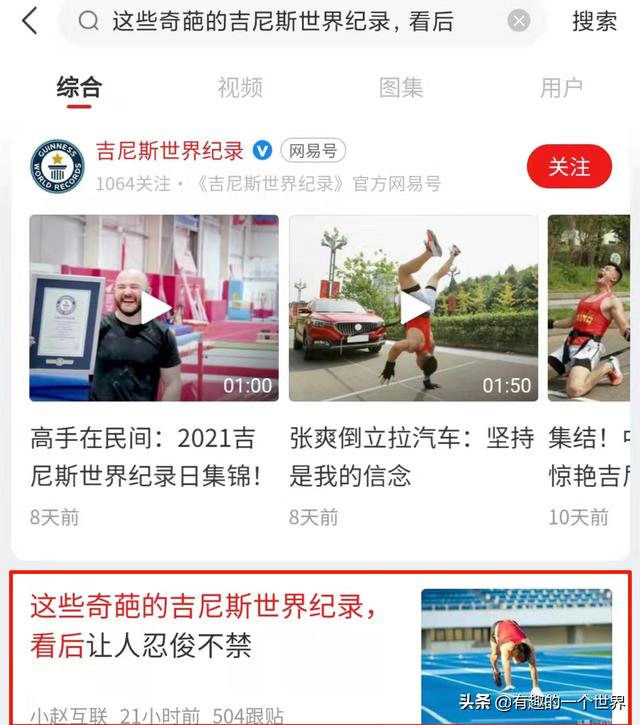Follow 吉尼斯世界纪录 with the 关注 button
The height and width of the screenshot is (725, 640).
pos(568,166)
